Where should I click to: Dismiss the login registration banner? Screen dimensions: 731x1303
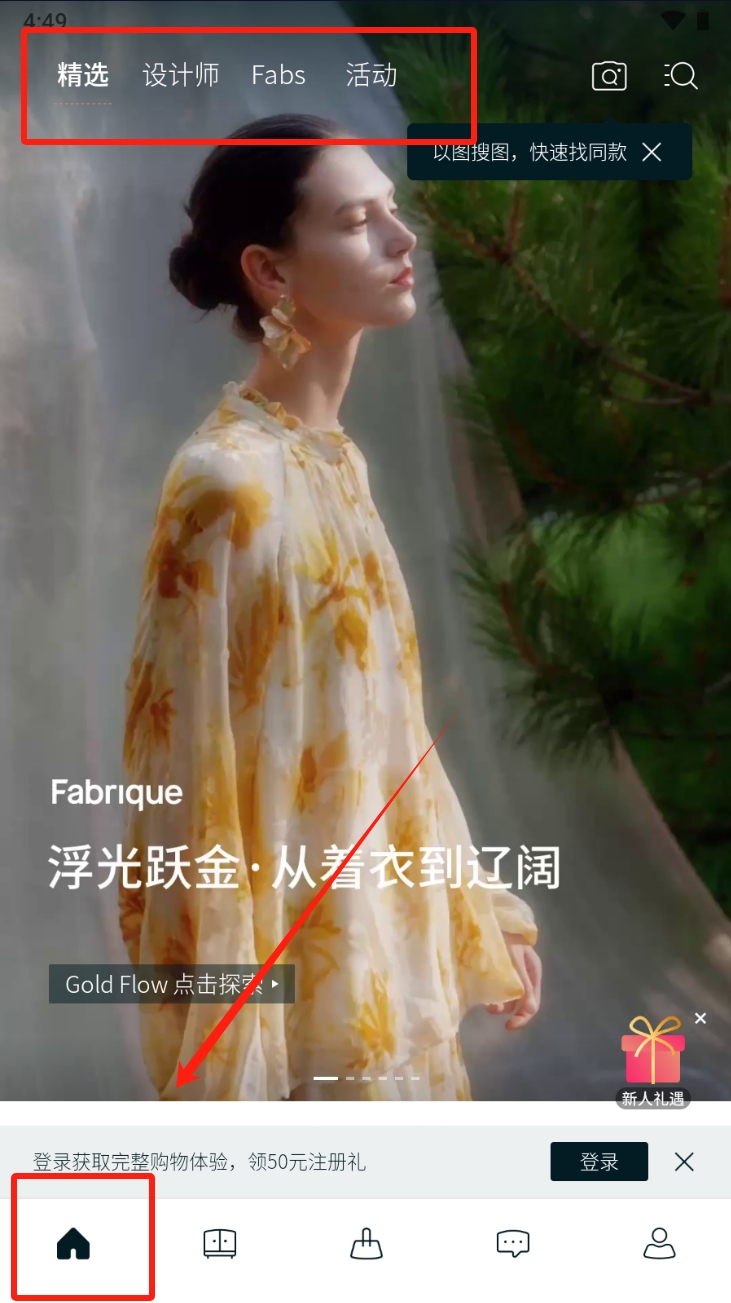coord(684,1162)
